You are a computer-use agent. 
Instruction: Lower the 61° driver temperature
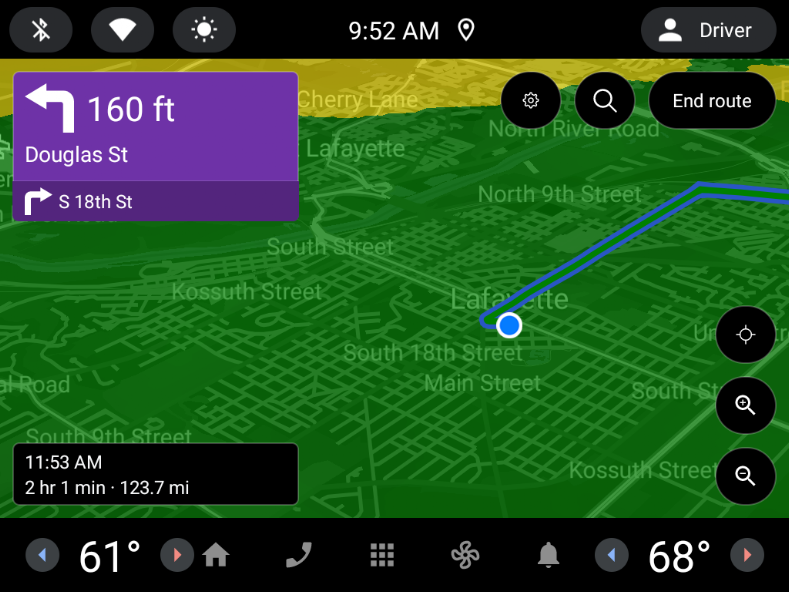[42, 555]
